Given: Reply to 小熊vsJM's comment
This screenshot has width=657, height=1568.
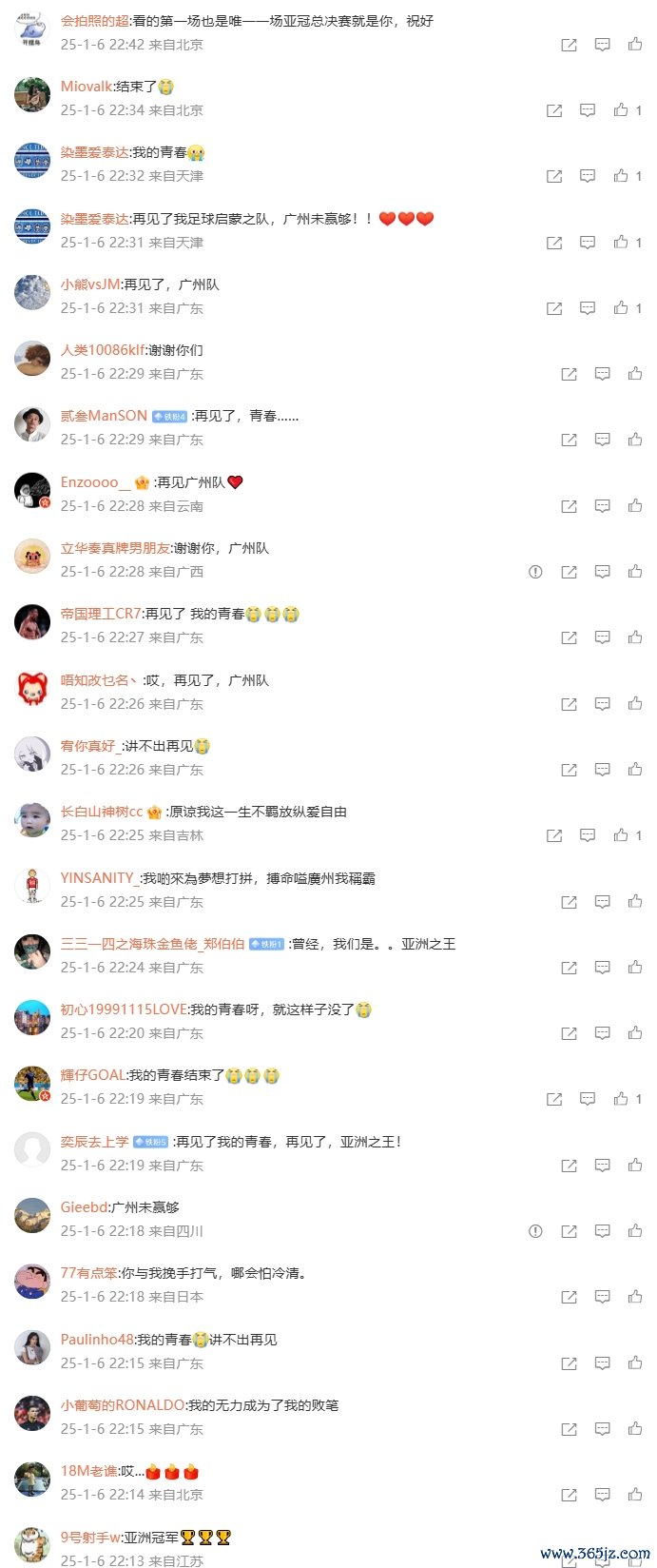Looking at the screenshot, I should tap(588, 308).
